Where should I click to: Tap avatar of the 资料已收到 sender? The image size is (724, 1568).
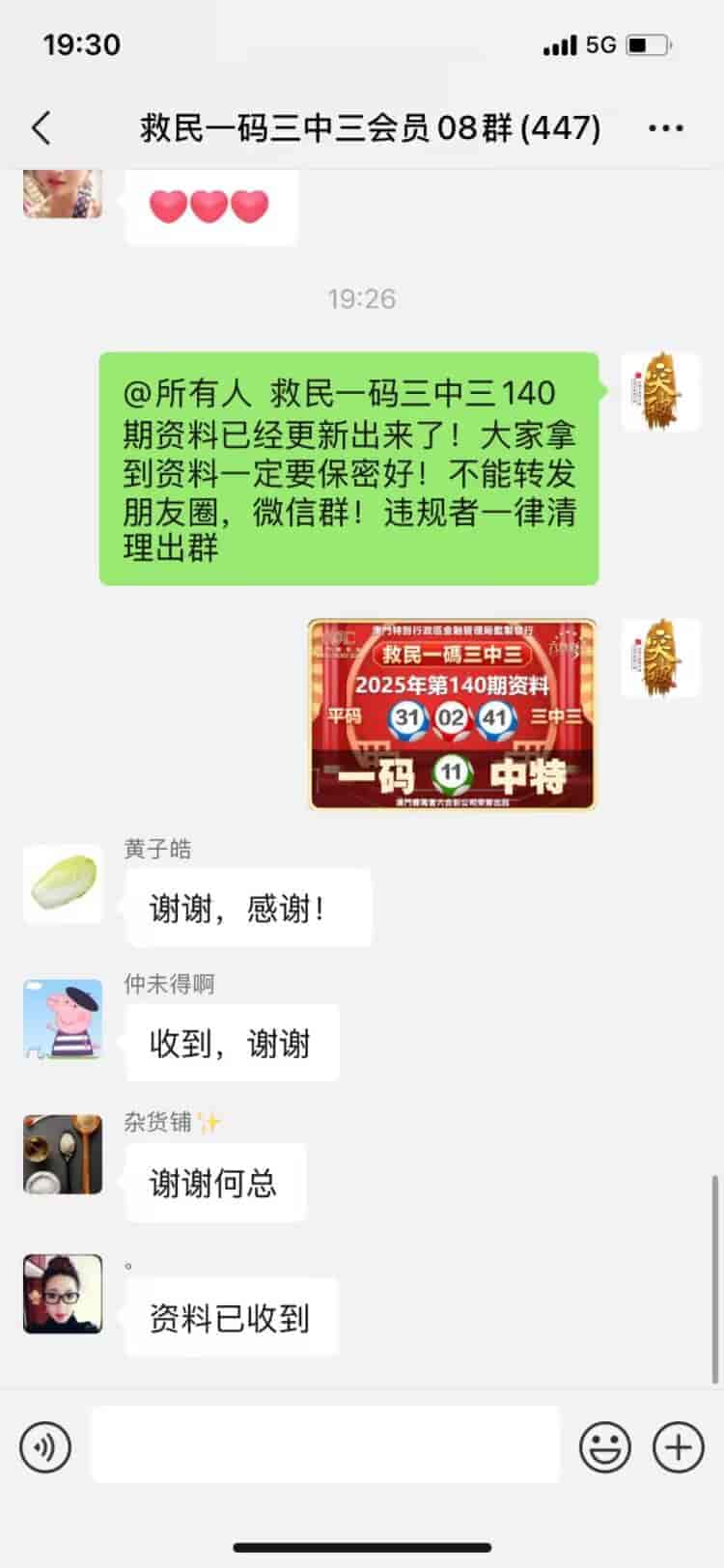63,1294
